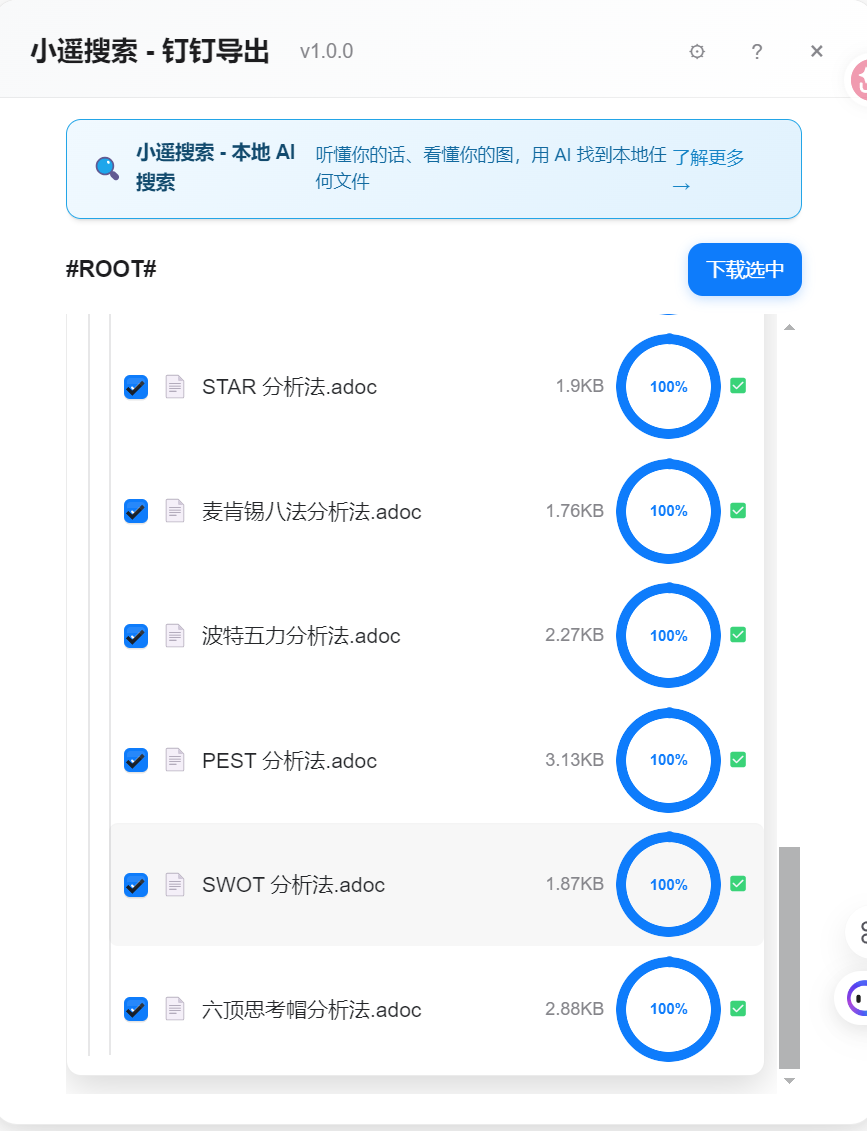Viewport: 867px width, 1131px height.
Task: Uncheck STAR 分析法.adoc checkbox
Action: click(136, 387)
